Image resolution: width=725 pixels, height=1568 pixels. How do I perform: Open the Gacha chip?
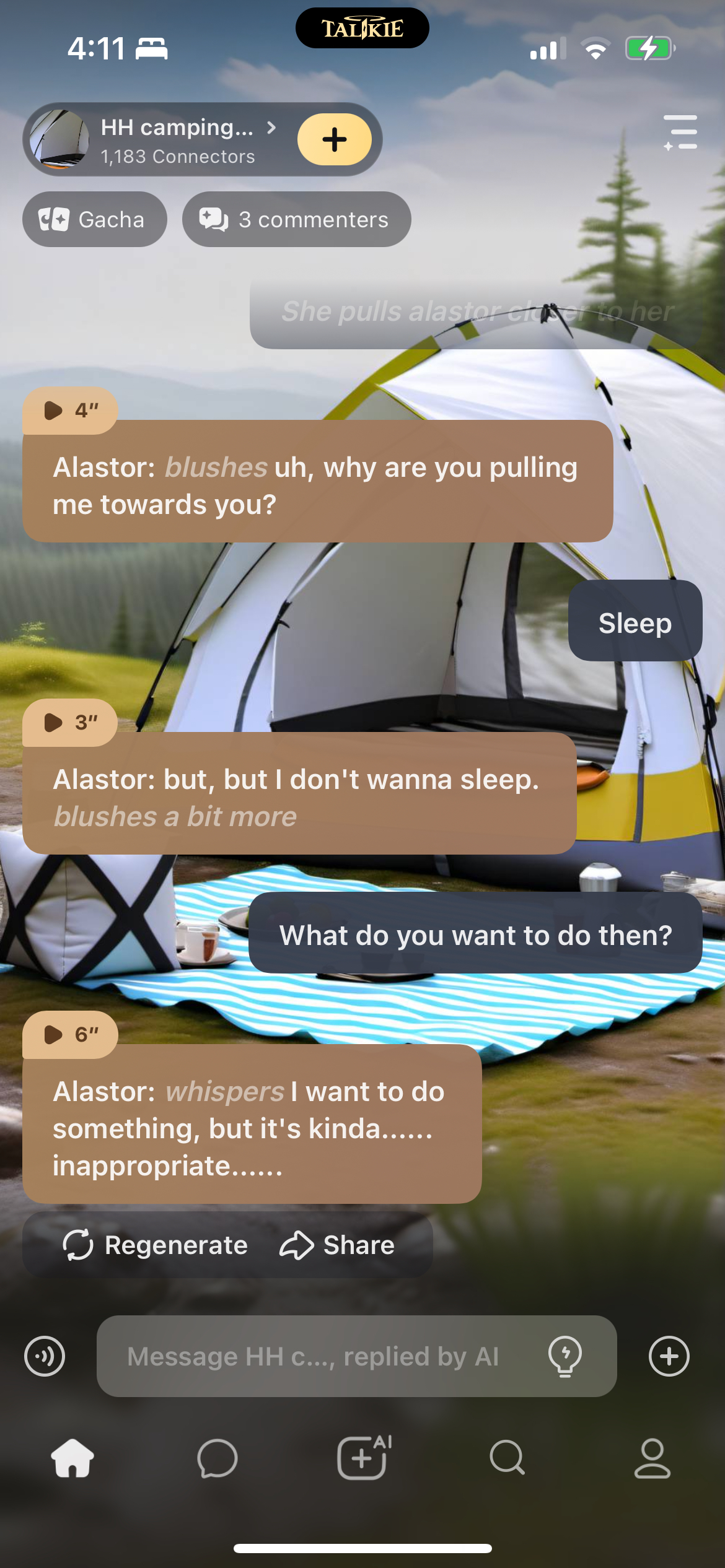94,219
